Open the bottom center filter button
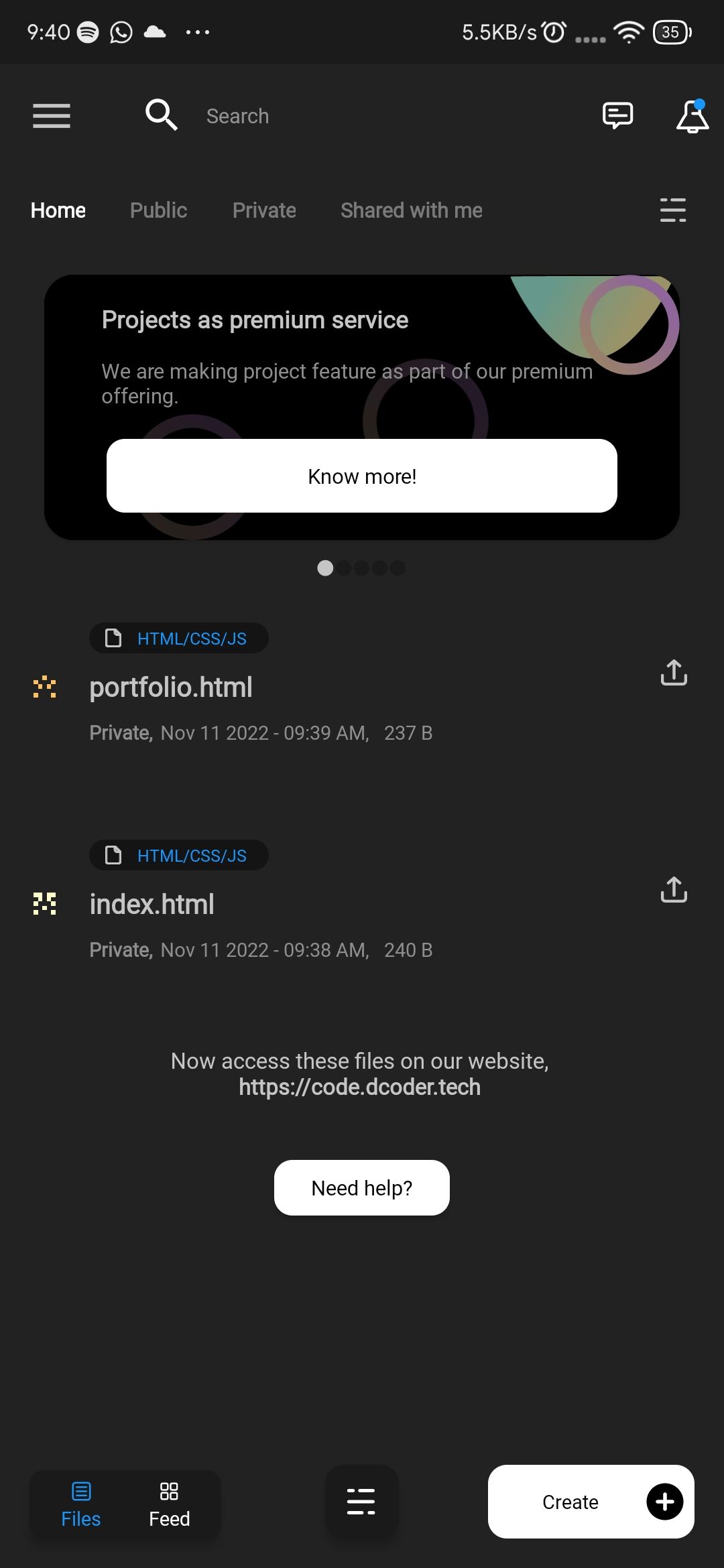 pyautogui.click(x=361, y=1501)
